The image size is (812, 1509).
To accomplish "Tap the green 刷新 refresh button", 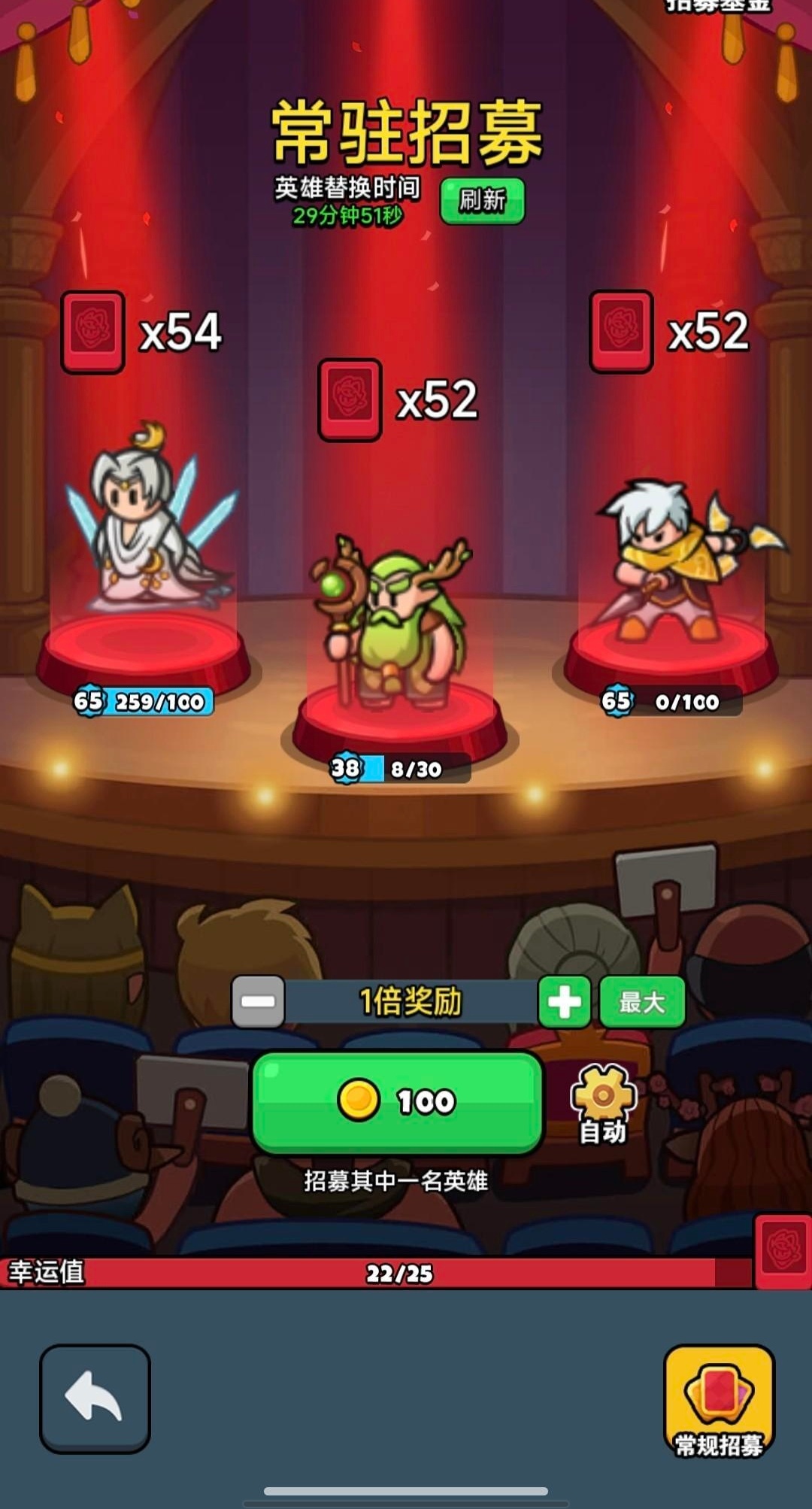I will [x=482, y=201].
